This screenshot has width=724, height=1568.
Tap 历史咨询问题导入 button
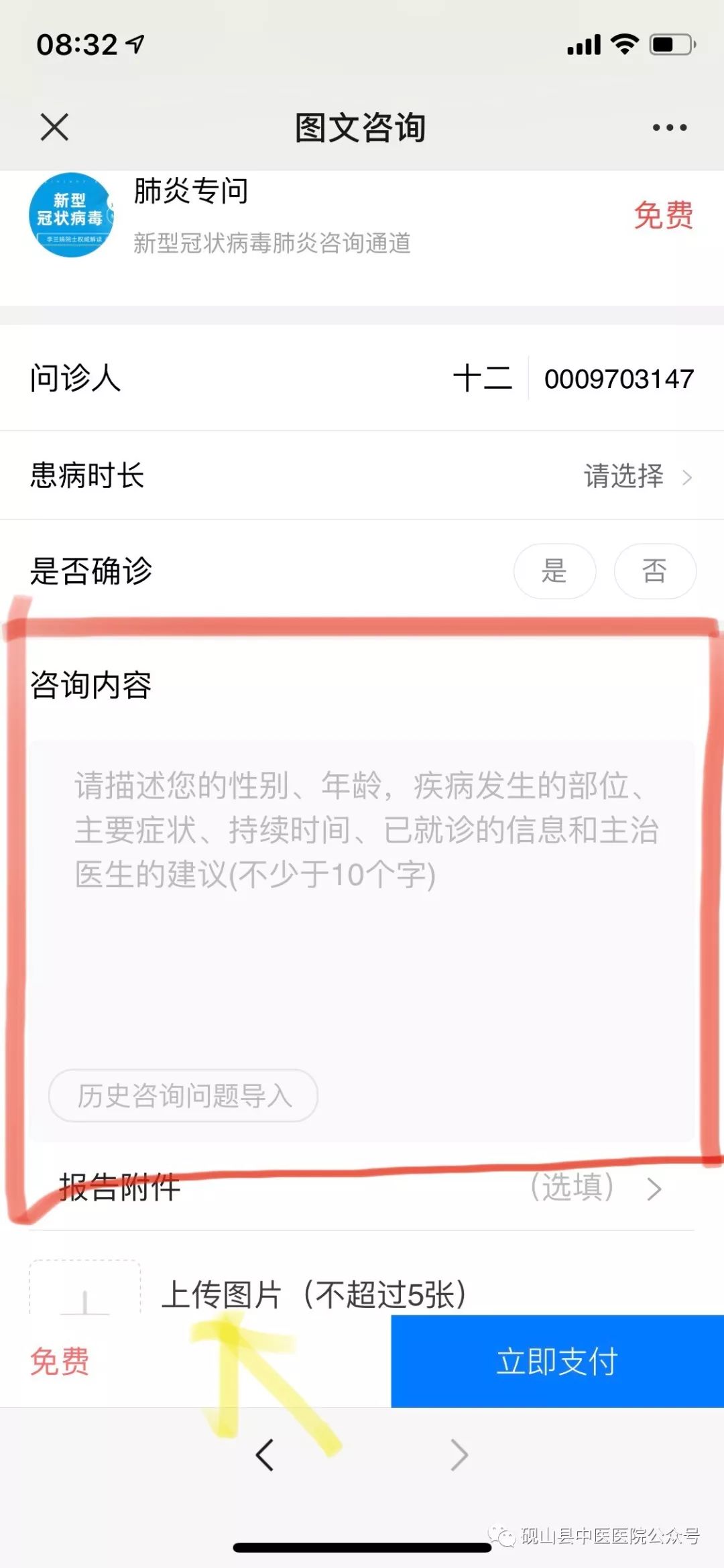click(x=183, y=1095)
